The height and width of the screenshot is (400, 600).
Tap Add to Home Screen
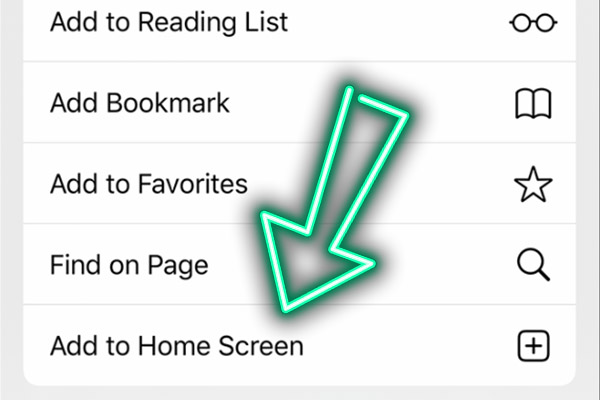click(176, 347)
